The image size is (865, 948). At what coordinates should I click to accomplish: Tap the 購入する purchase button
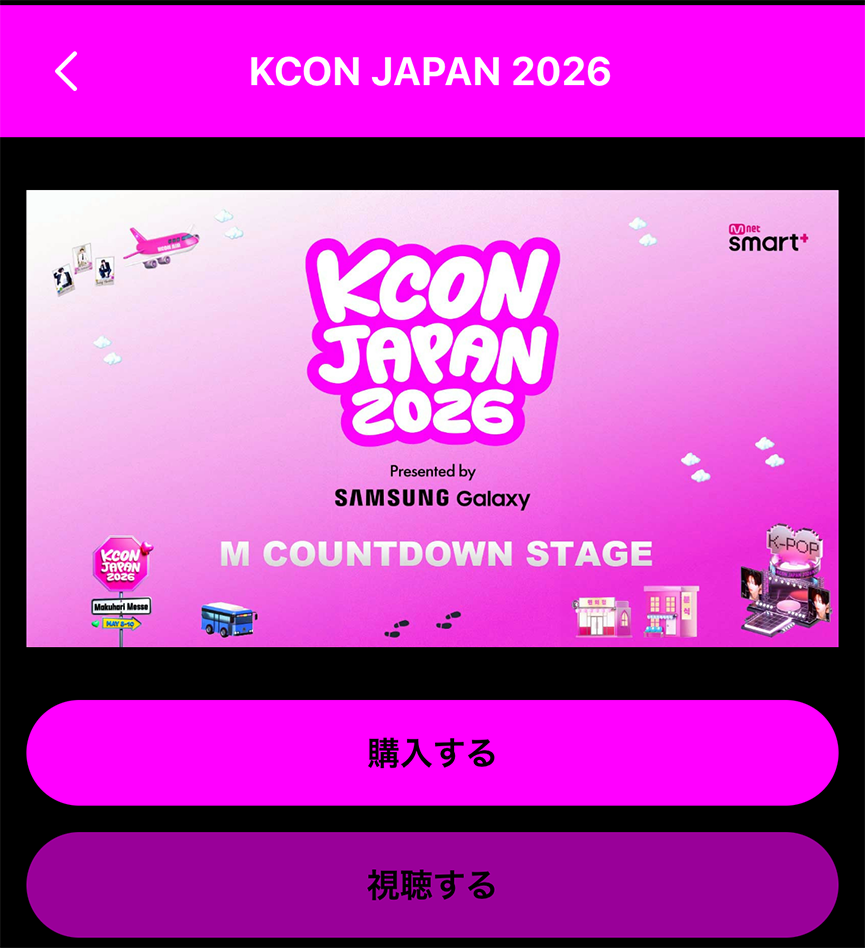432,753
